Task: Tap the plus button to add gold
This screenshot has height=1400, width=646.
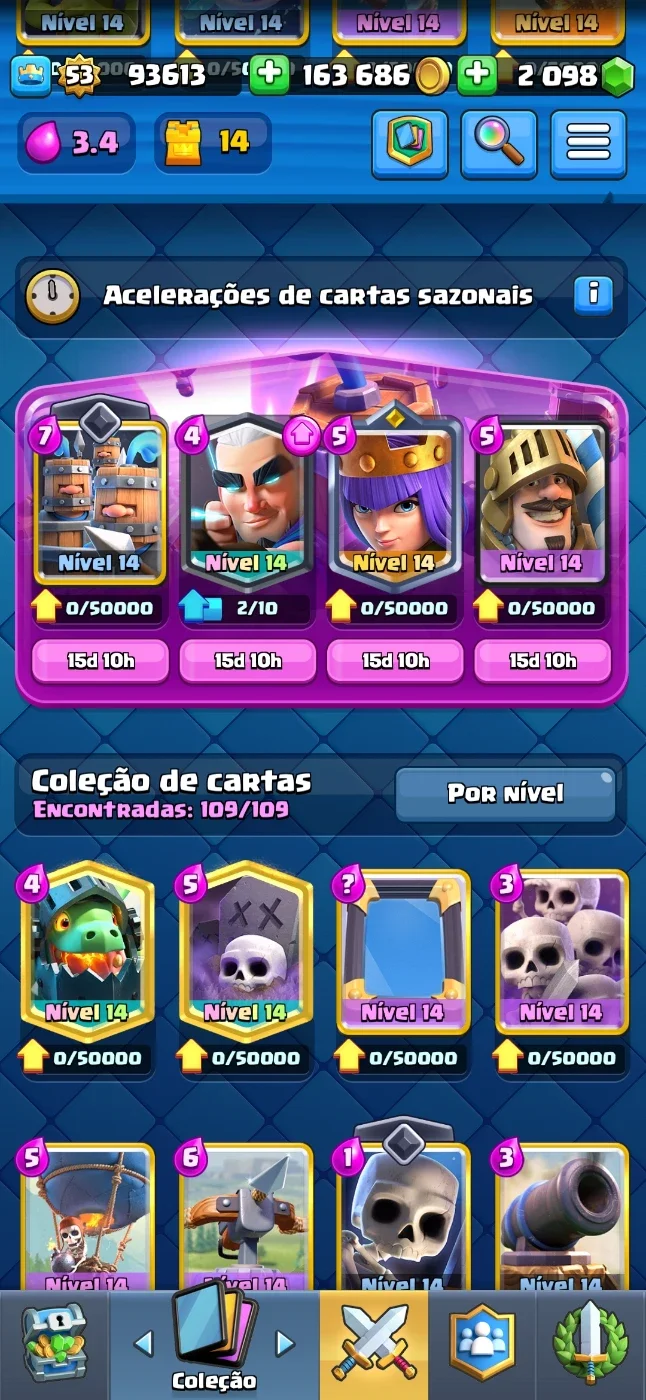Action: click(x=269, y=75)
